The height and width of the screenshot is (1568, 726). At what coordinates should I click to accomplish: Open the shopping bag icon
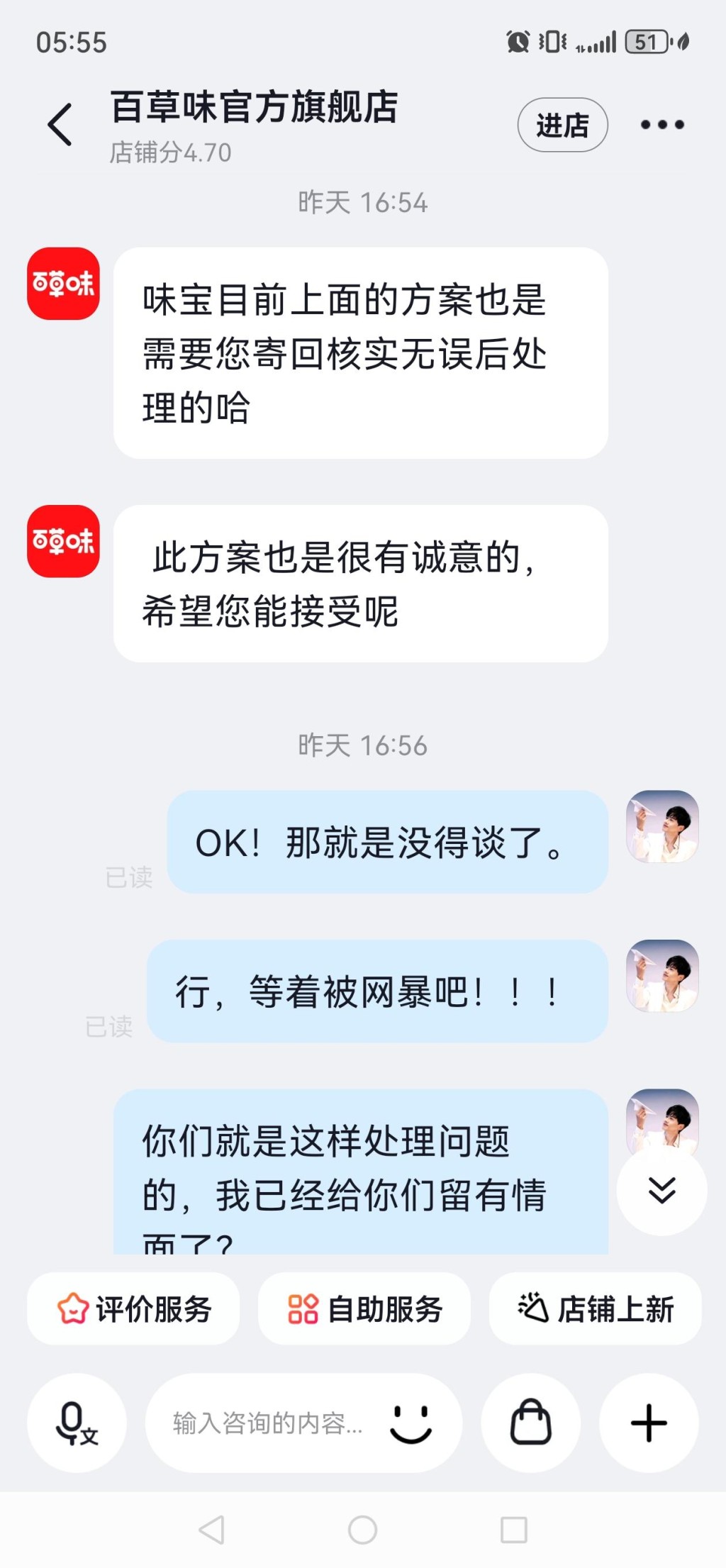[x=531, y=1423]
